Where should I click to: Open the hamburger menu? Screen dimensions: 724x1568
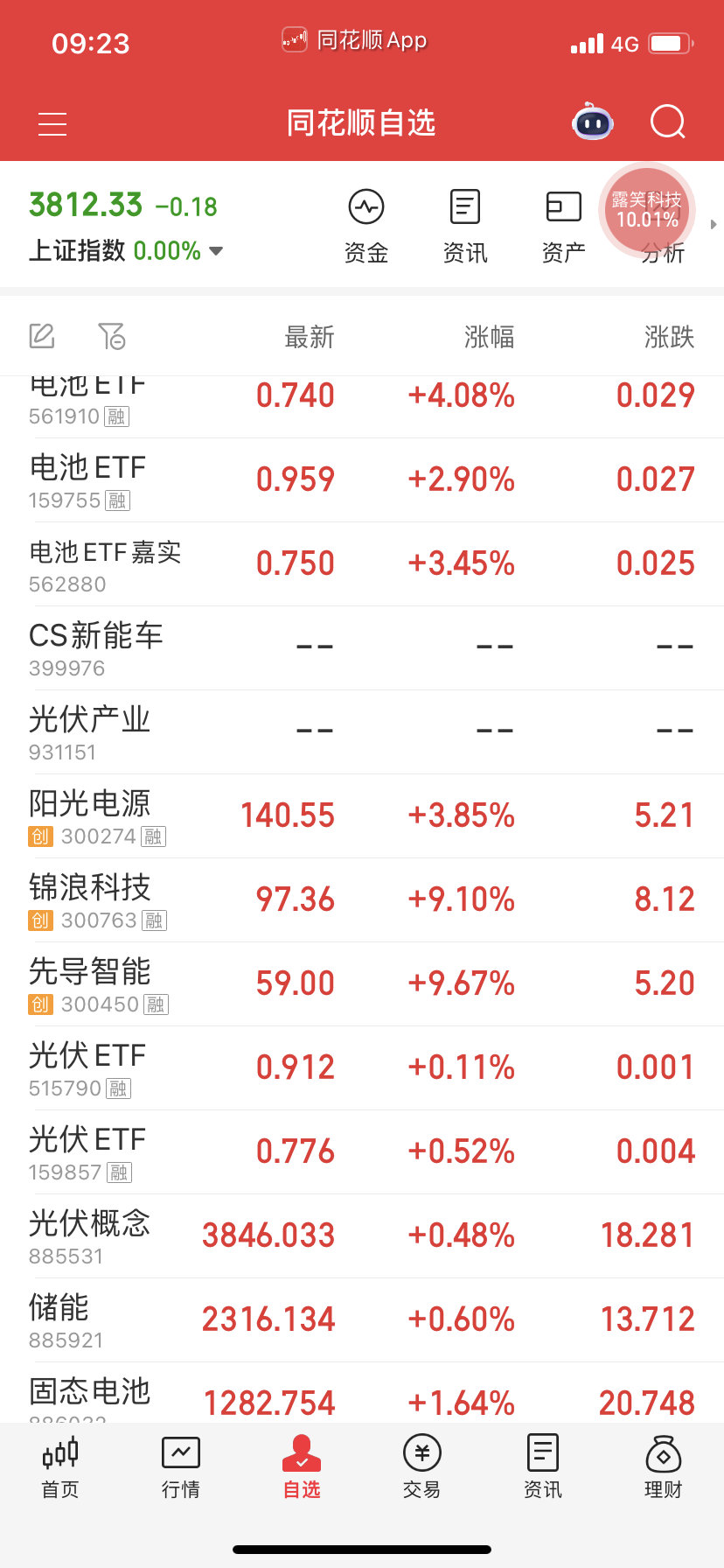coord(52,123)
